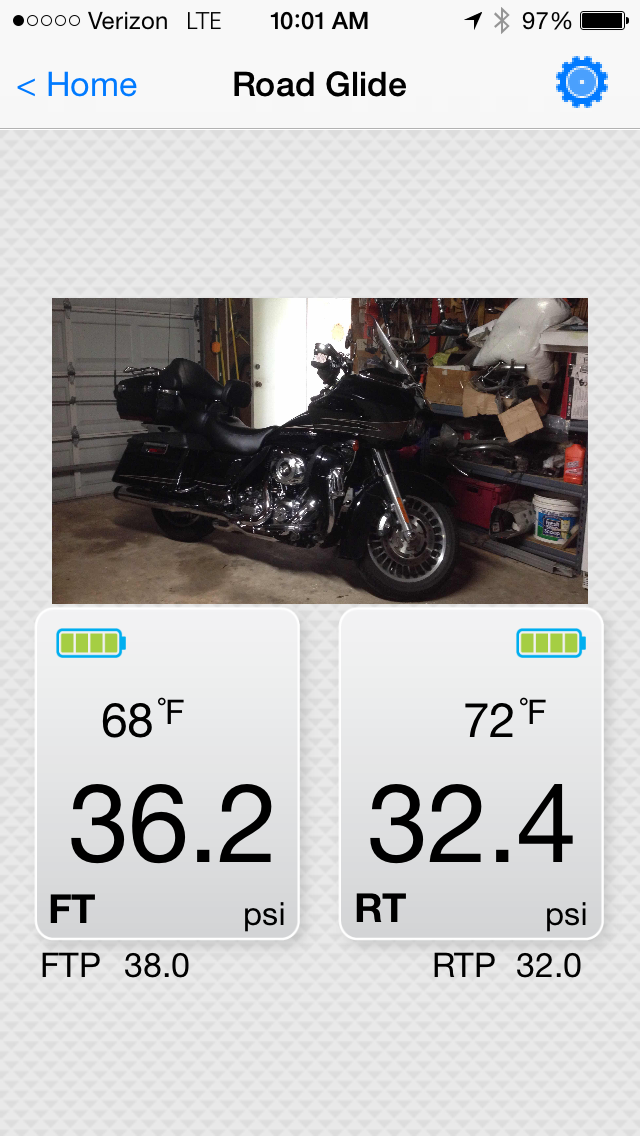Open the settings gear icon

click(581, 83)
